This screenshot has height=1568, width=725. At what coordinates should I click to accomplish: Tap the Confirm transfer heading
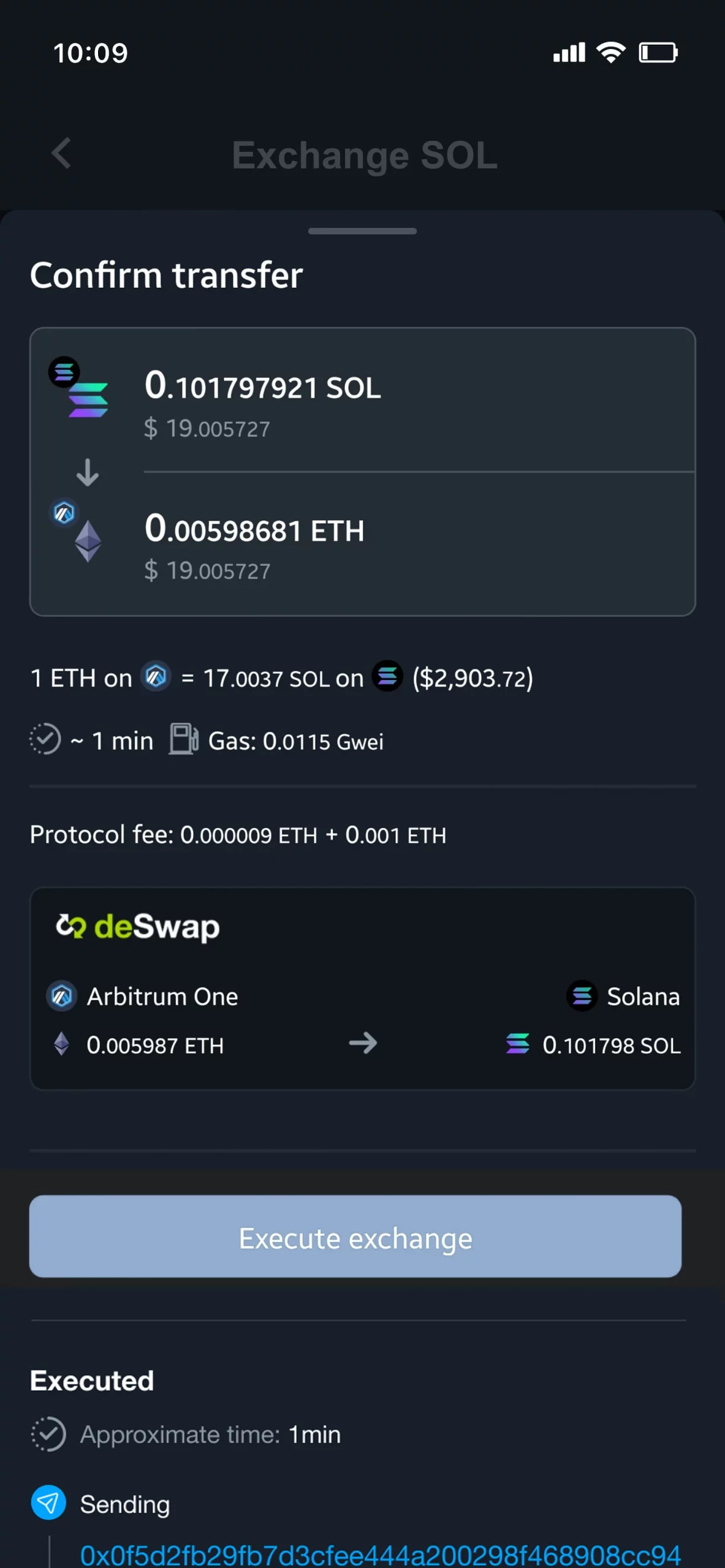pos(166,274)
